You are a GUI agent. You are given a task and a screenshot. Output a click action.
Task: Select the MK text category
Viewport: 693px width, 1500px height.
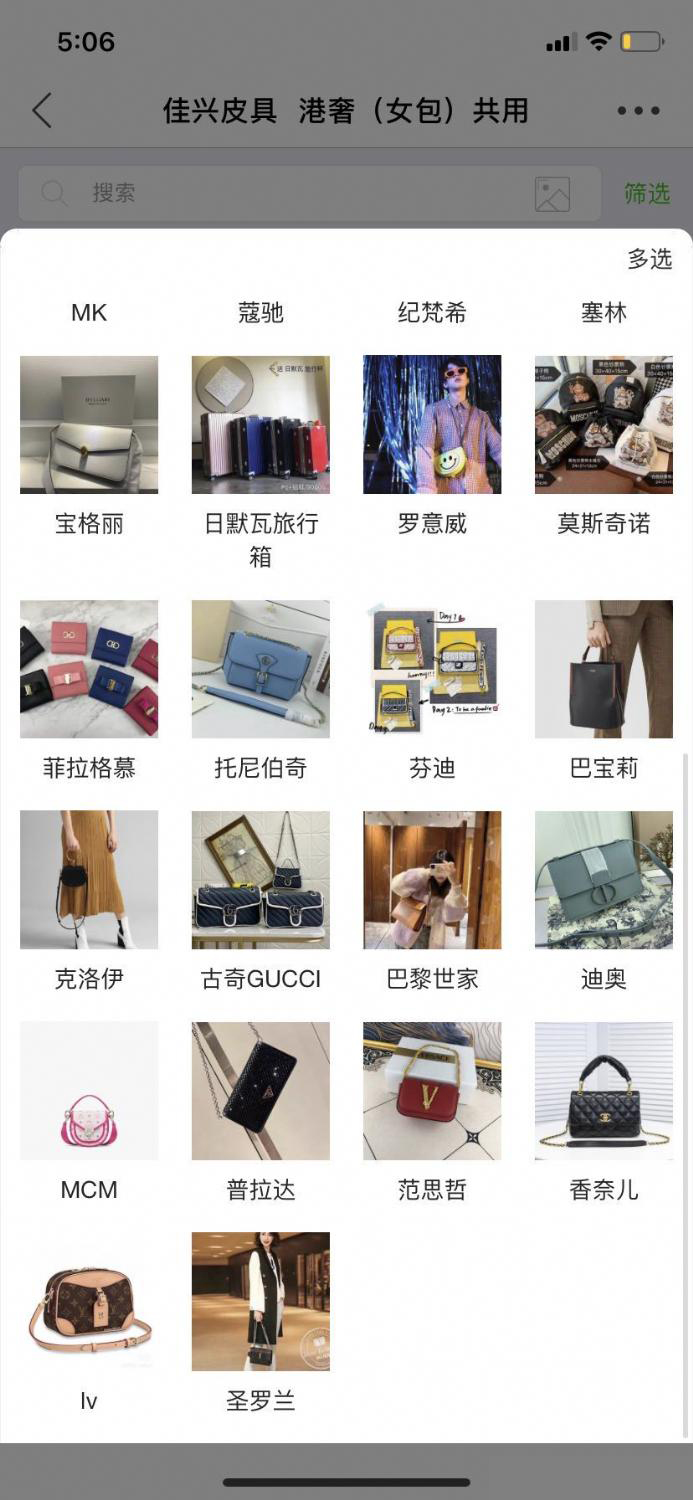click(x=89, y=313)
